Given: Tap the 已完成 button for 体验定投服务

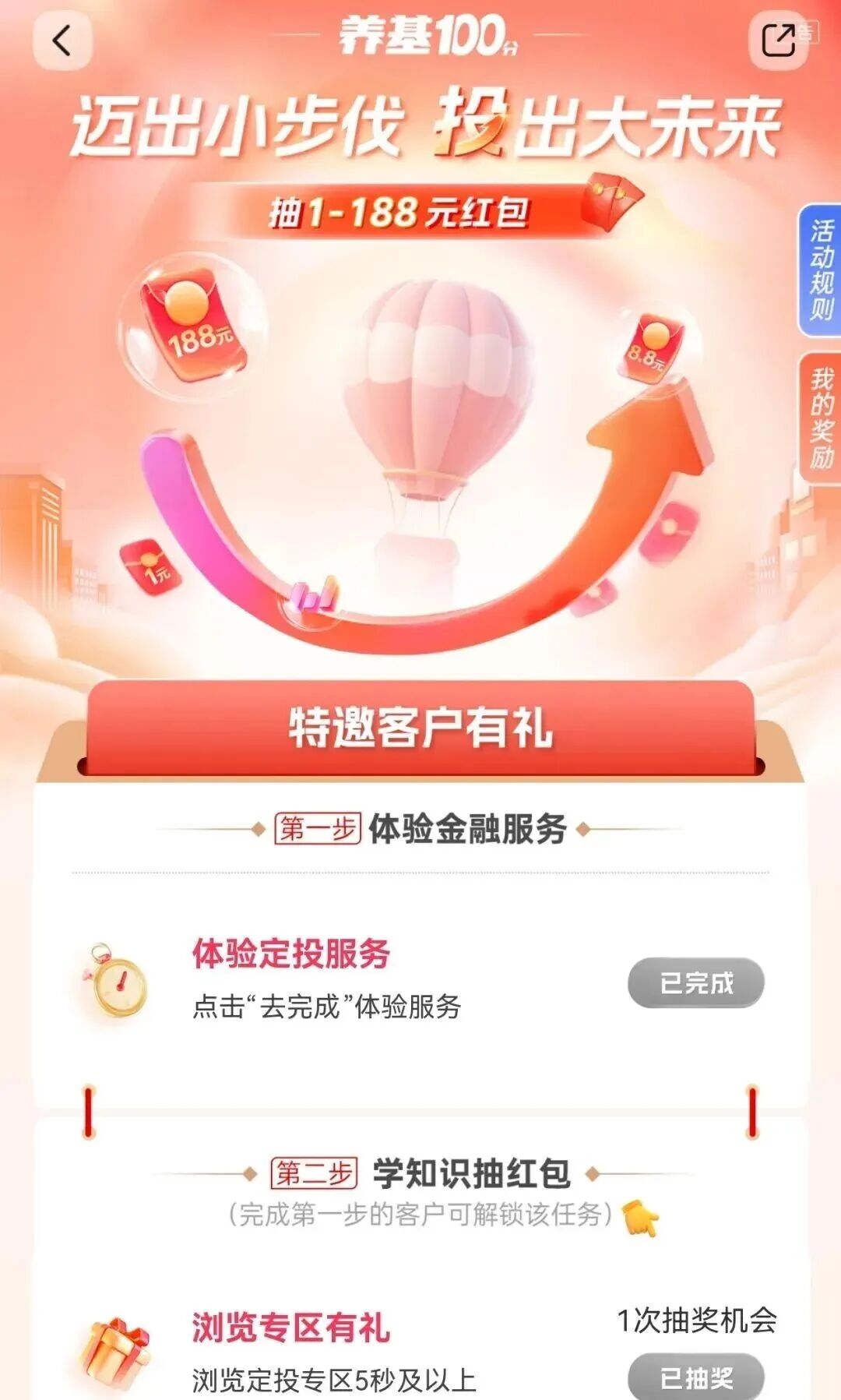Looking at the screenshot, I should 695,982.
